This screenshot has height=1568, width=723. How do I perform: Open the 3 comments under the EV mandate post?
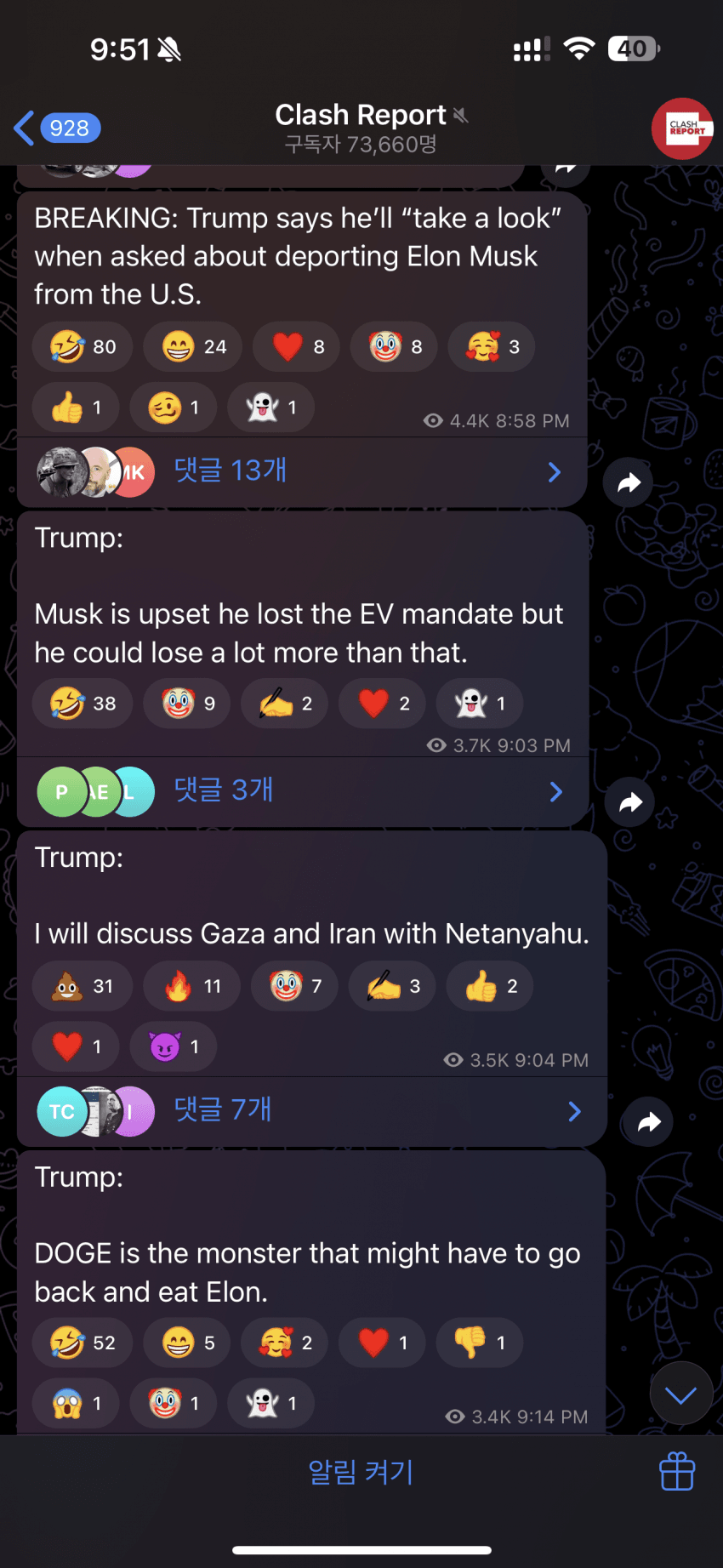(223, 790)
